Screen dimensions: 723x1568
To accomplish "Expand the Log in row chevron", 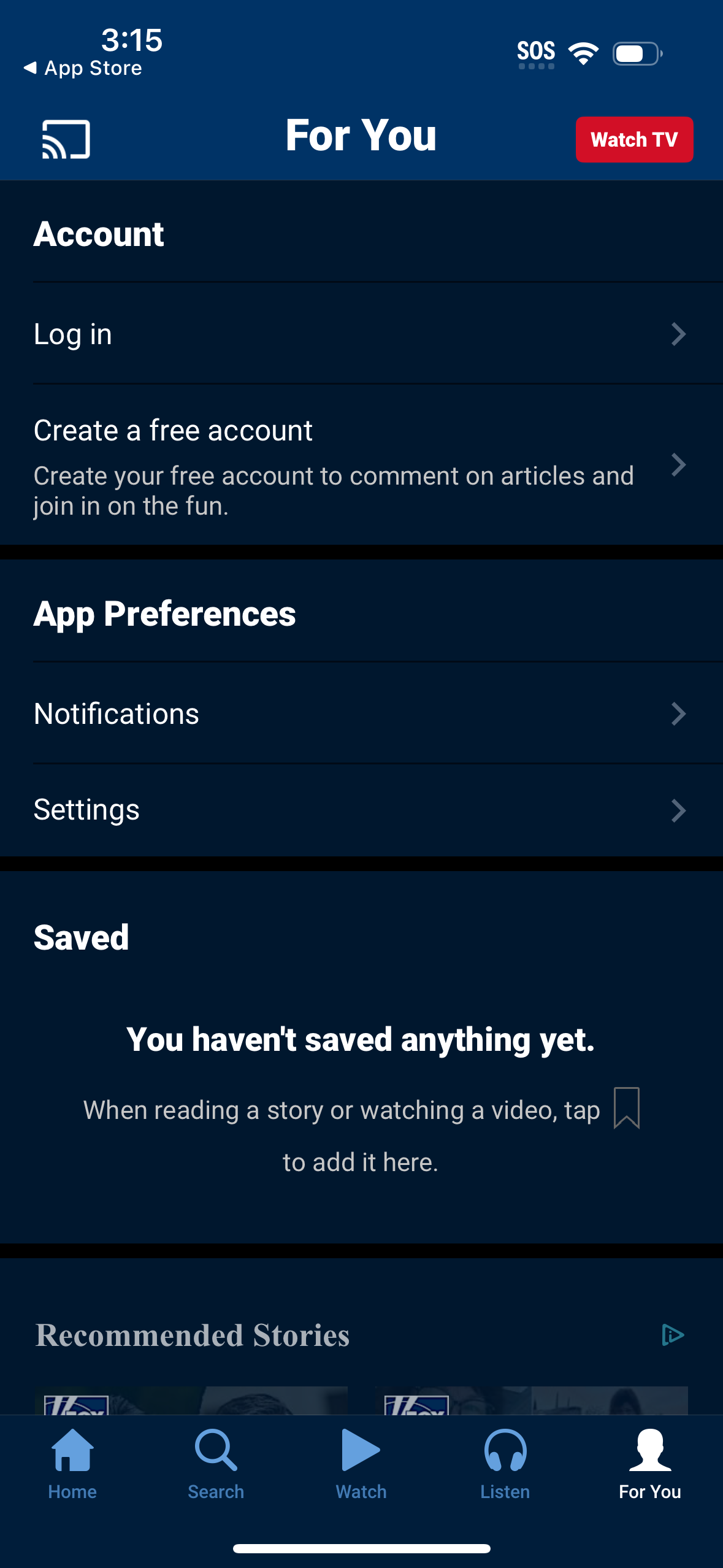I will [678, 334].
